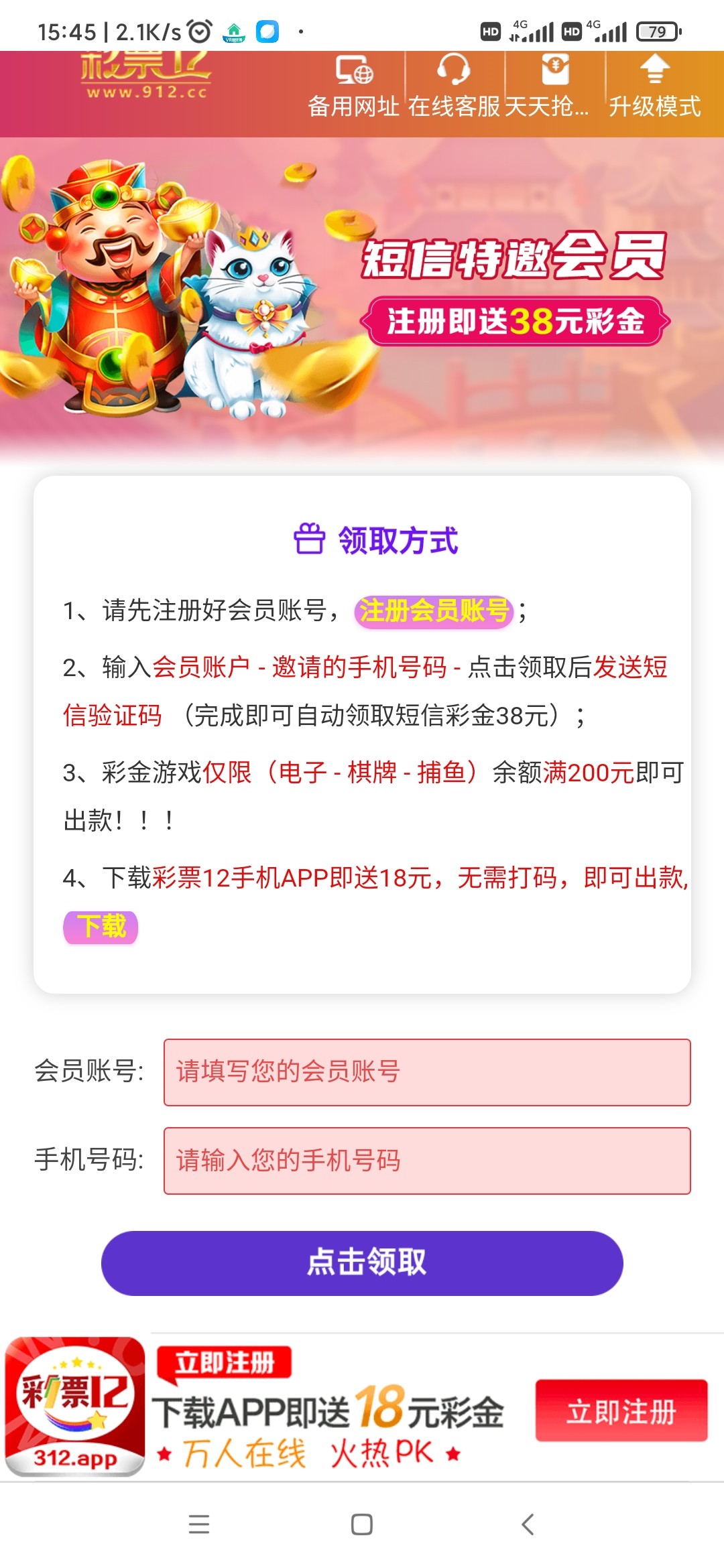Focus the 会员账号 input field
The image size is (724, 1568).
point(427,1072)
